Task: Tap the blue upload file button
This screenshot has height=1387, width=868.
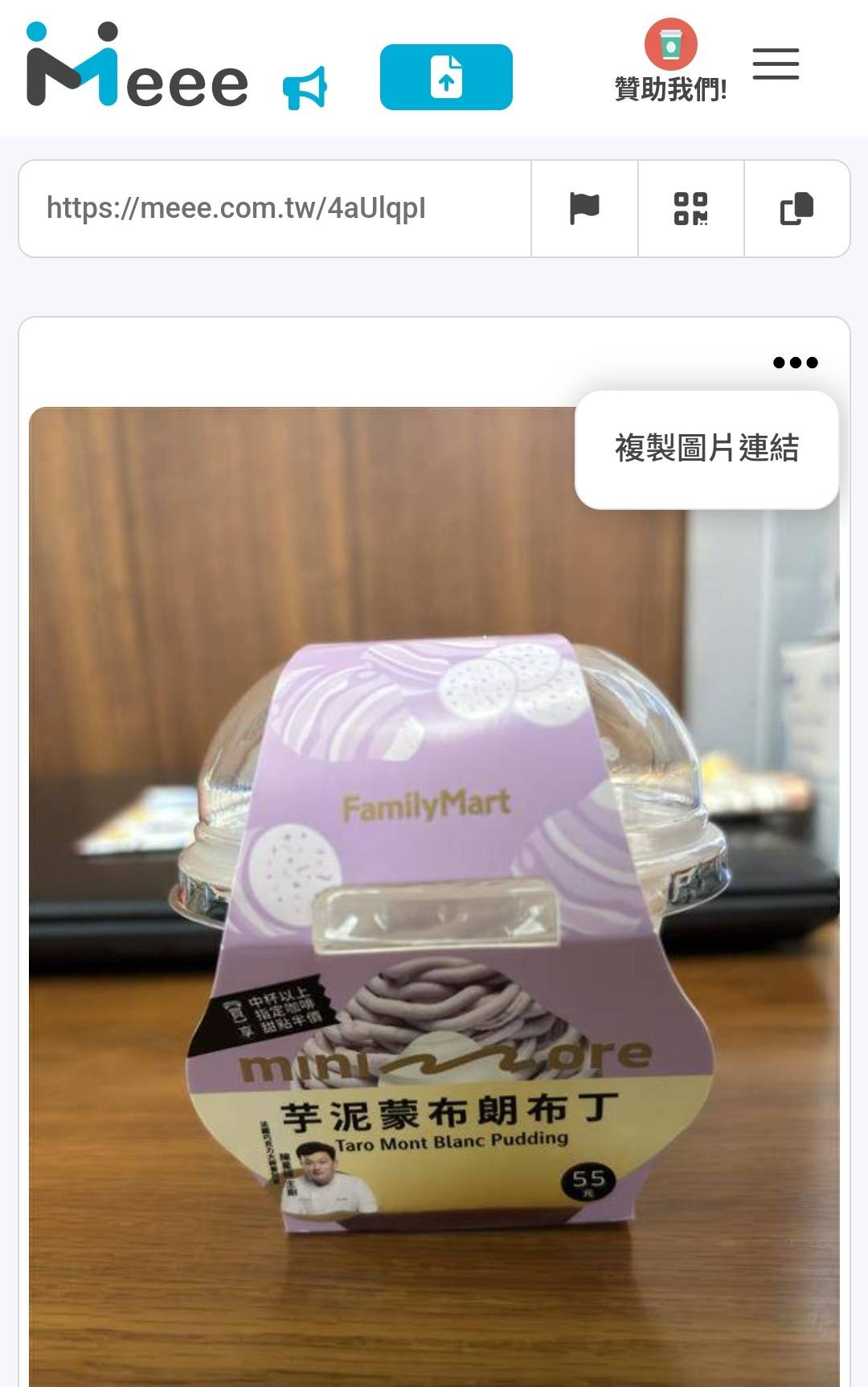Action: tap(446, 77)
